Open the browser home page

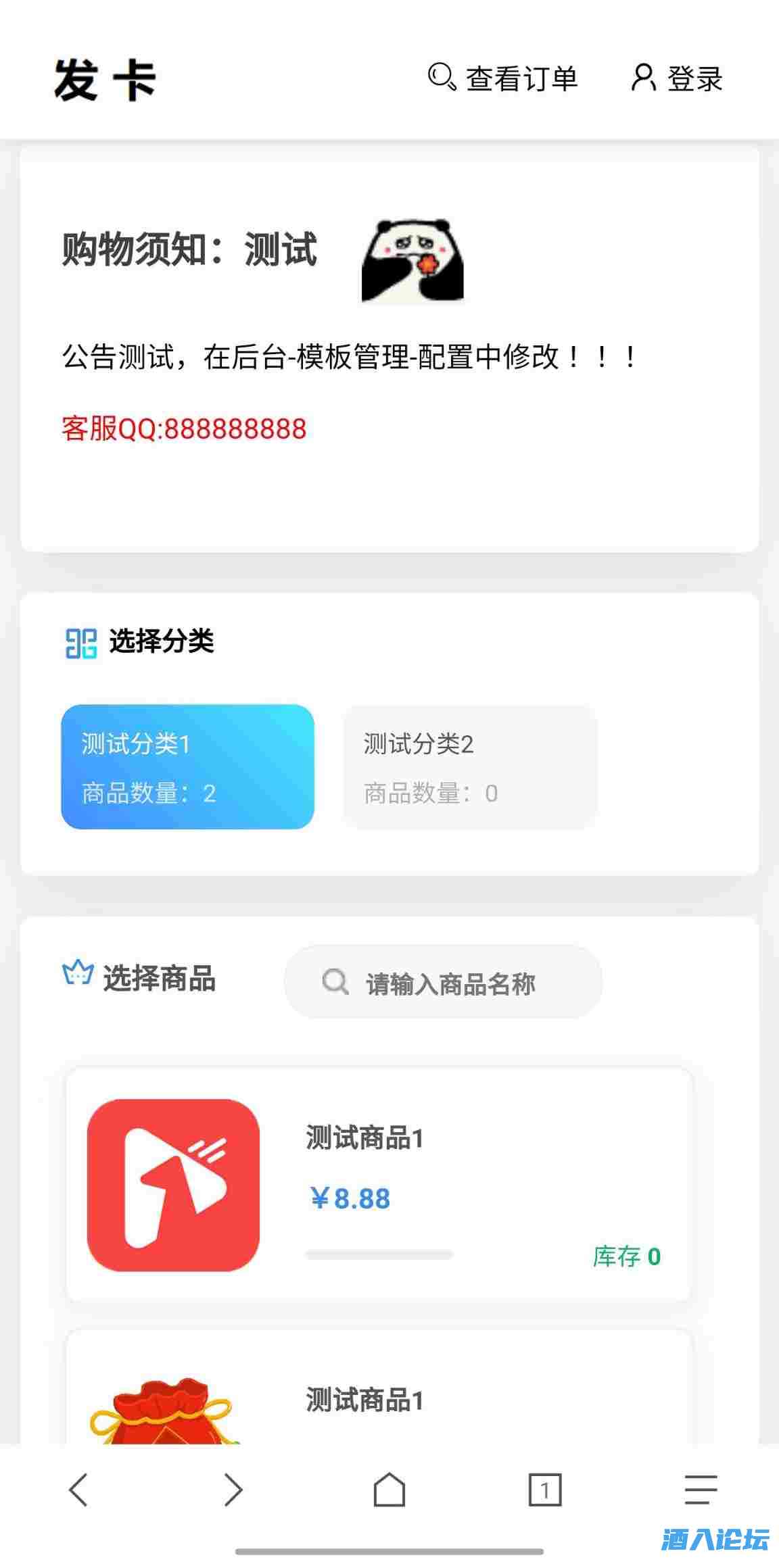(x=389, y=1490)
